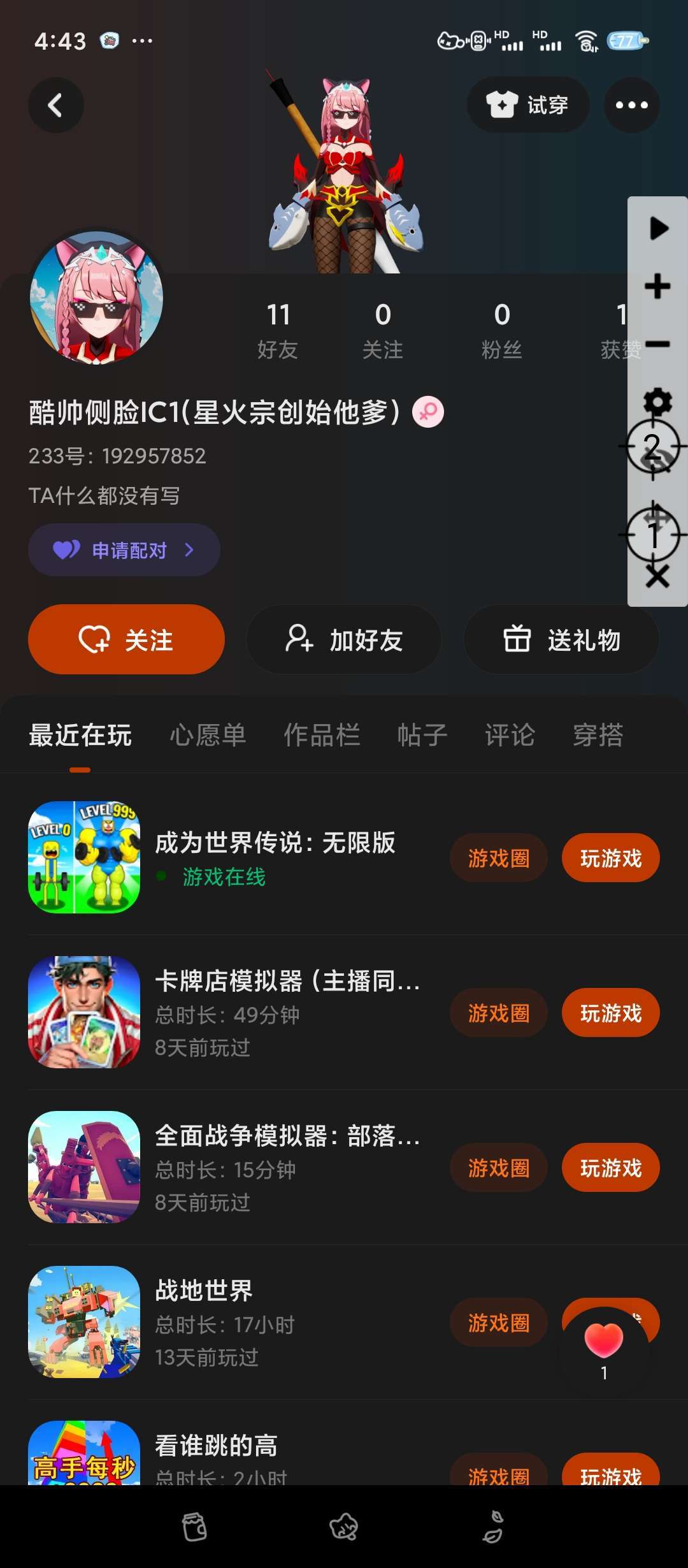
Task: Open 游戏圈 for 卡牌店模拟器
Action: point(498,1013)
